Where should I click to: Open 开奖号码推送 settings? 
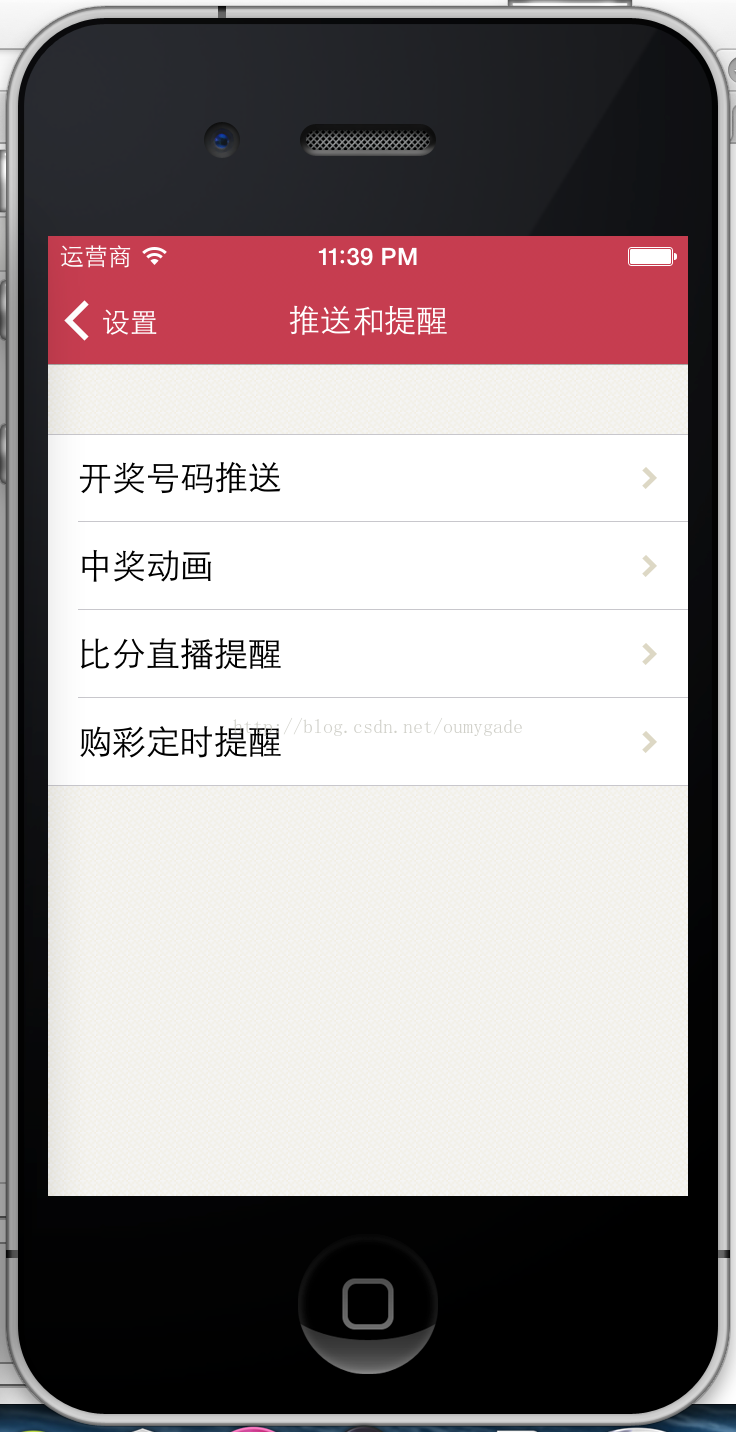point(367,479)
